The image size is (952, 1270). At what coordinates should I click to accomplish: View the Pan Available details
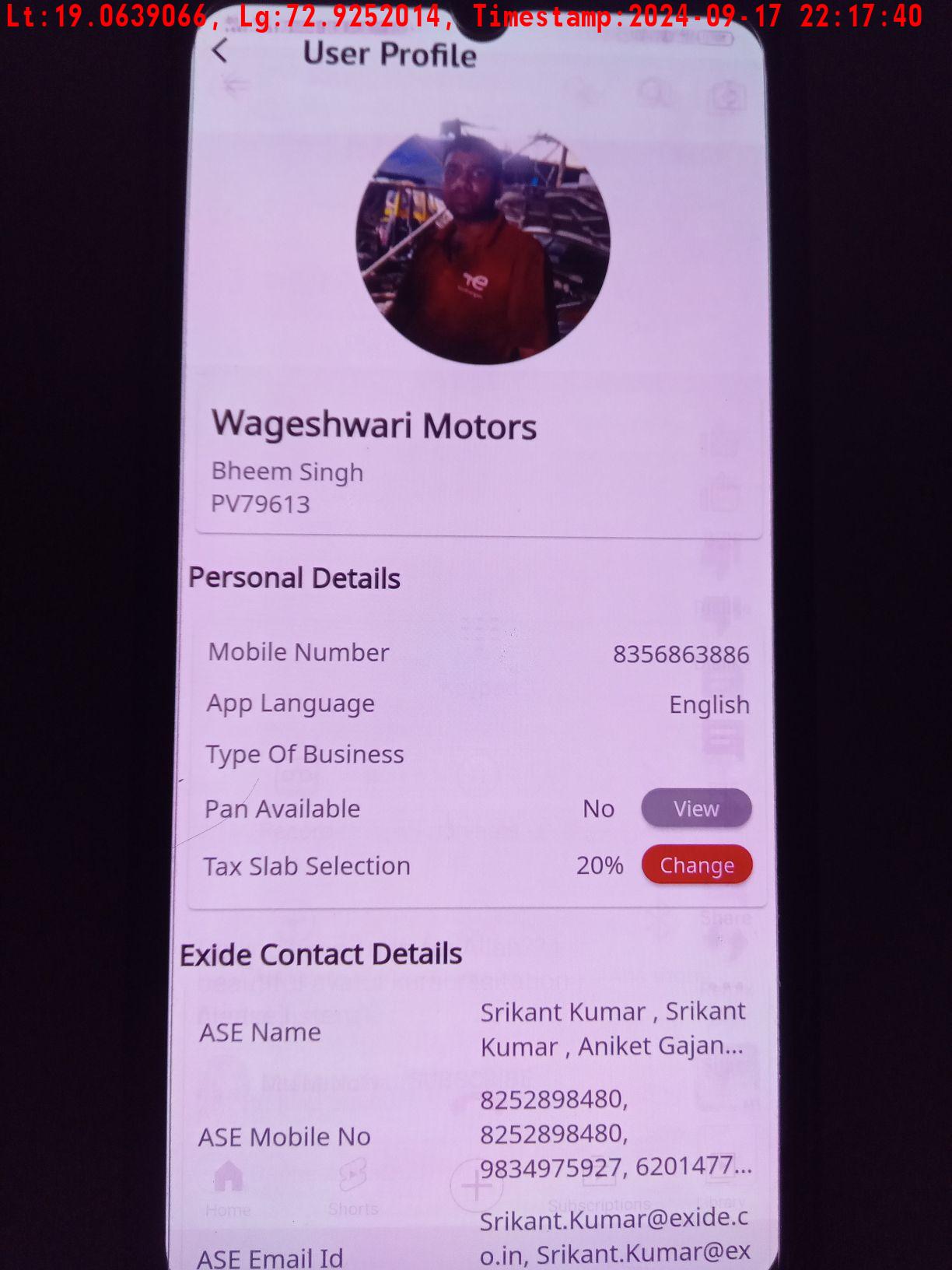click(x=696, y=809)
